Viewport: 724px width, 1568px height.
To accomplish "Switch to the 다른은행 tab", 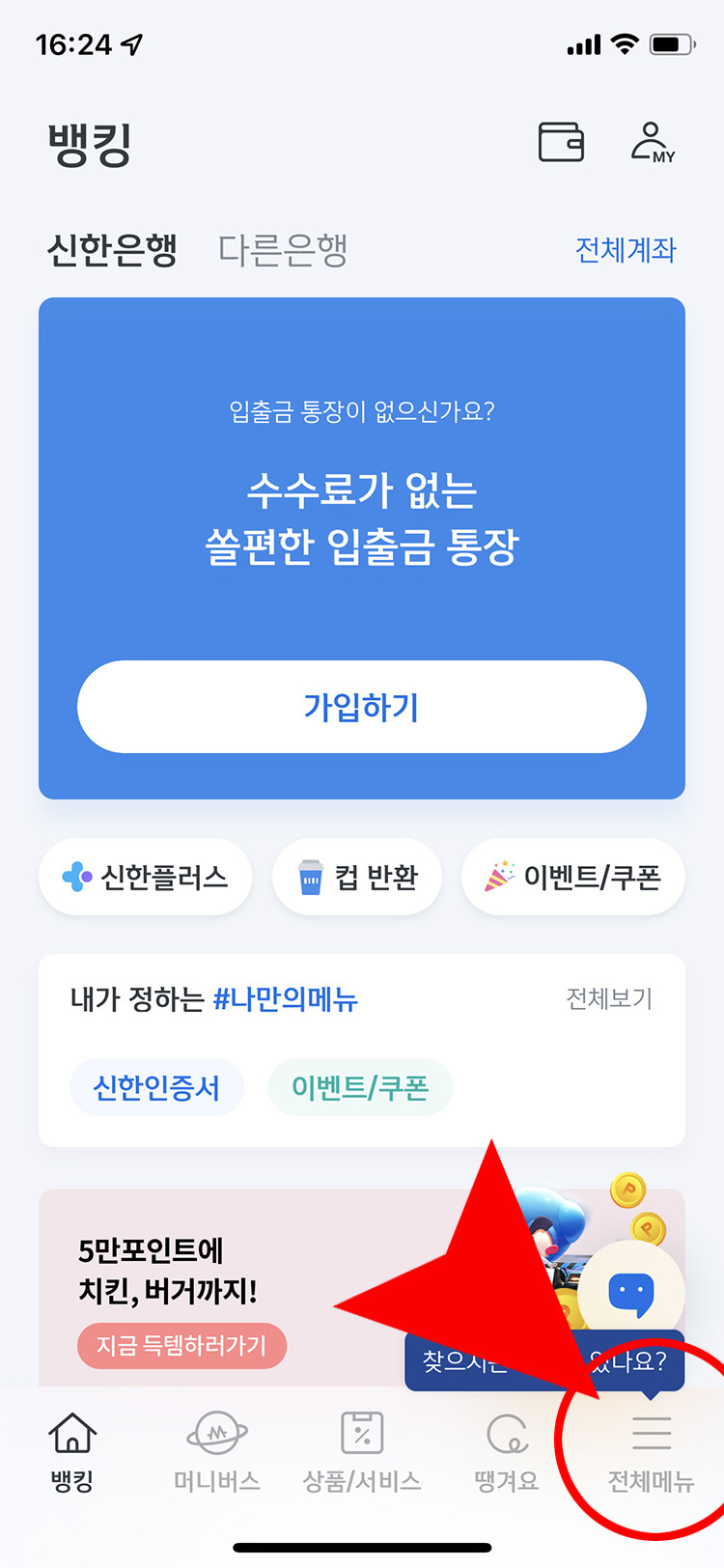I will (282, 250).
